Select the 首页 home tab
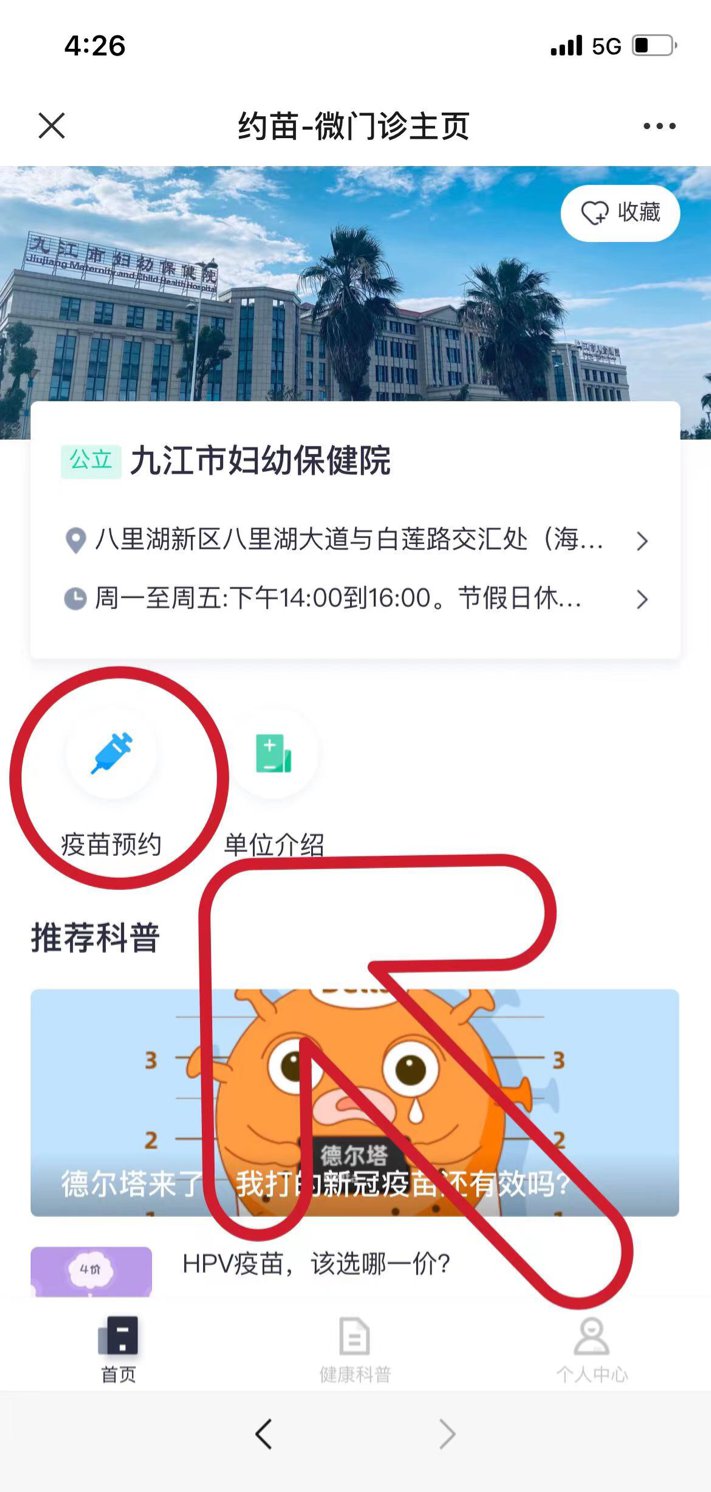 [118, 1349]
